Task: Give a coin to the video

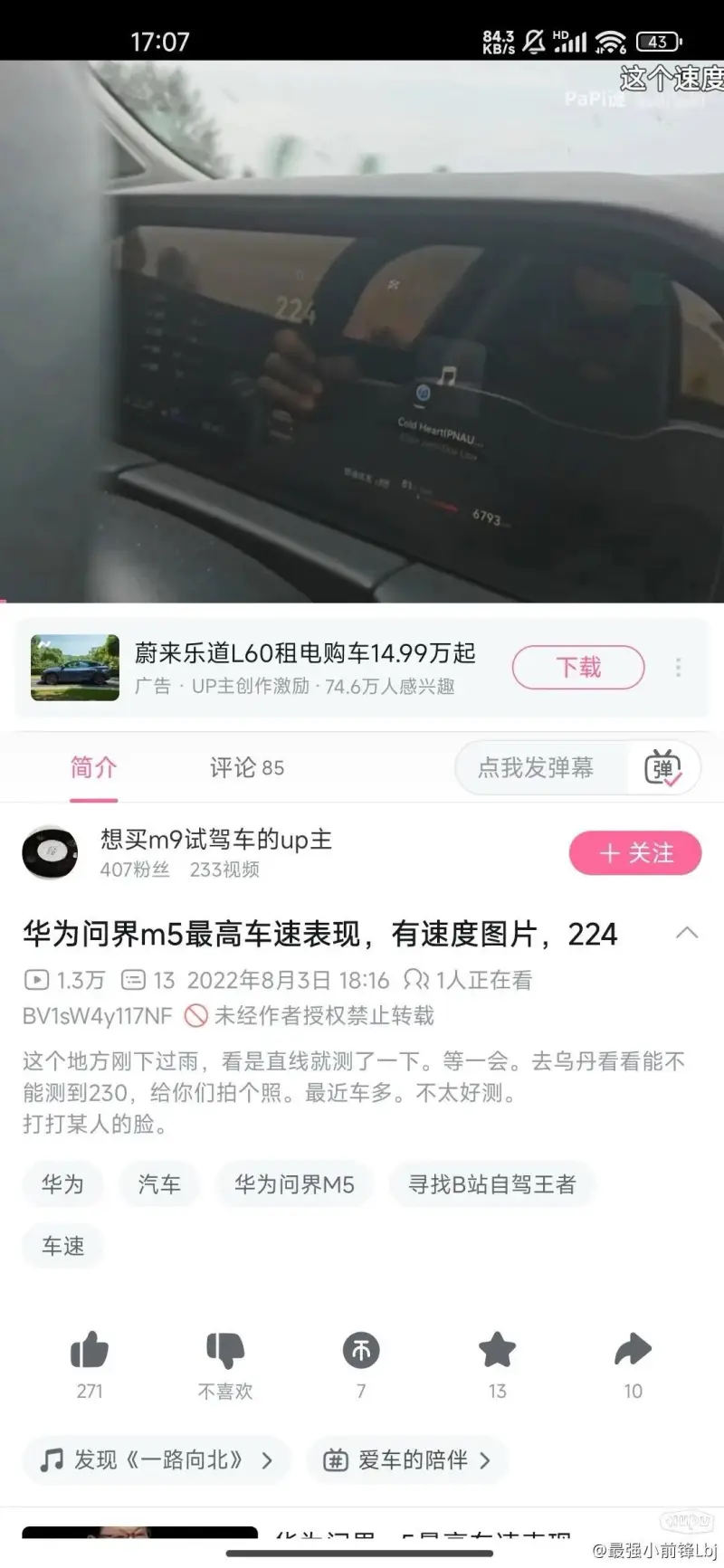Action: (361, 1351)
